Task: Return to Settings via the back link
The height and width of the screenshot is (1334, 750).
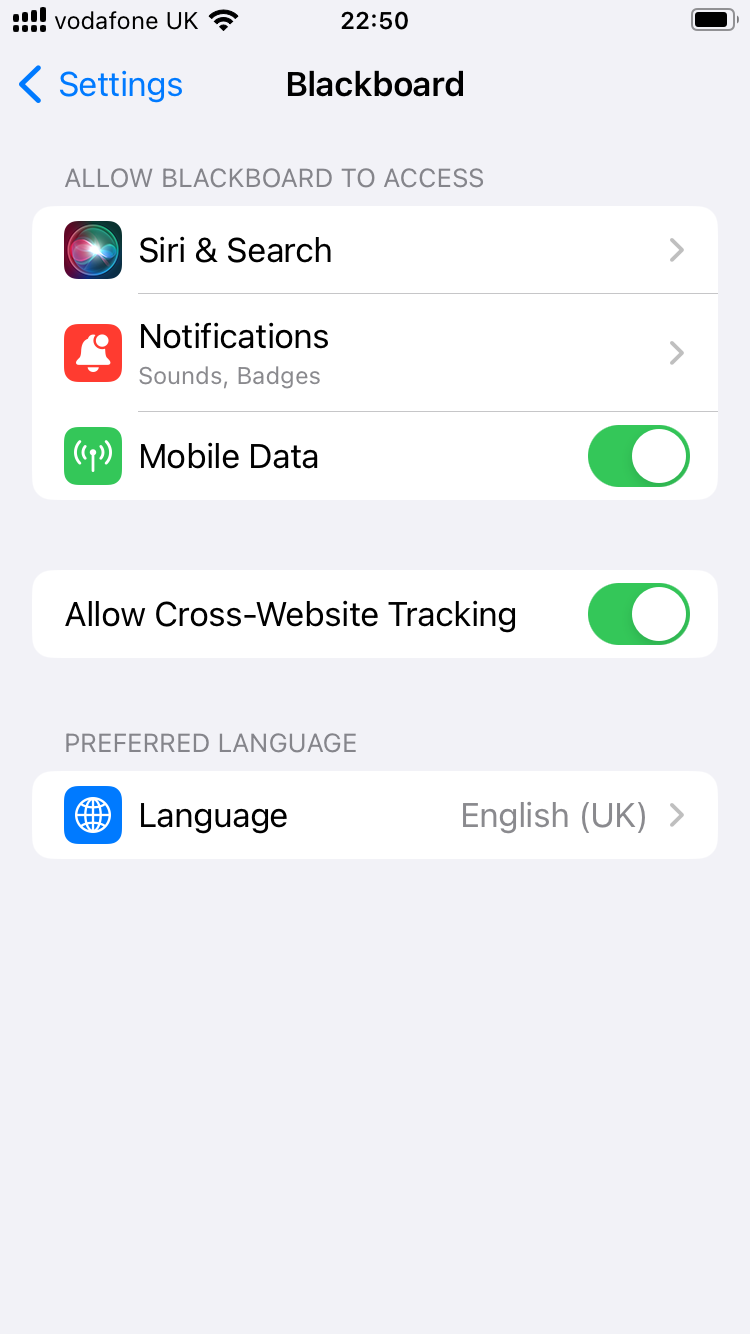Action: [120, 85]
